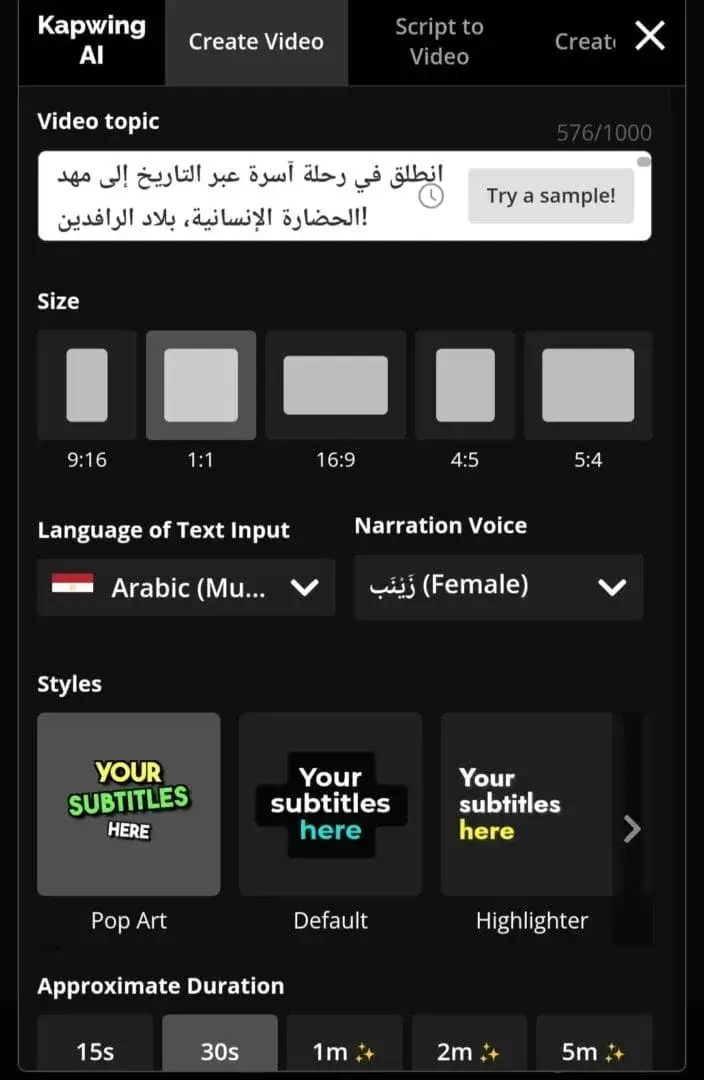This screenshot has width=704, height=1080.
Task: Select the 4:5 size option
Action: (465, 386)
